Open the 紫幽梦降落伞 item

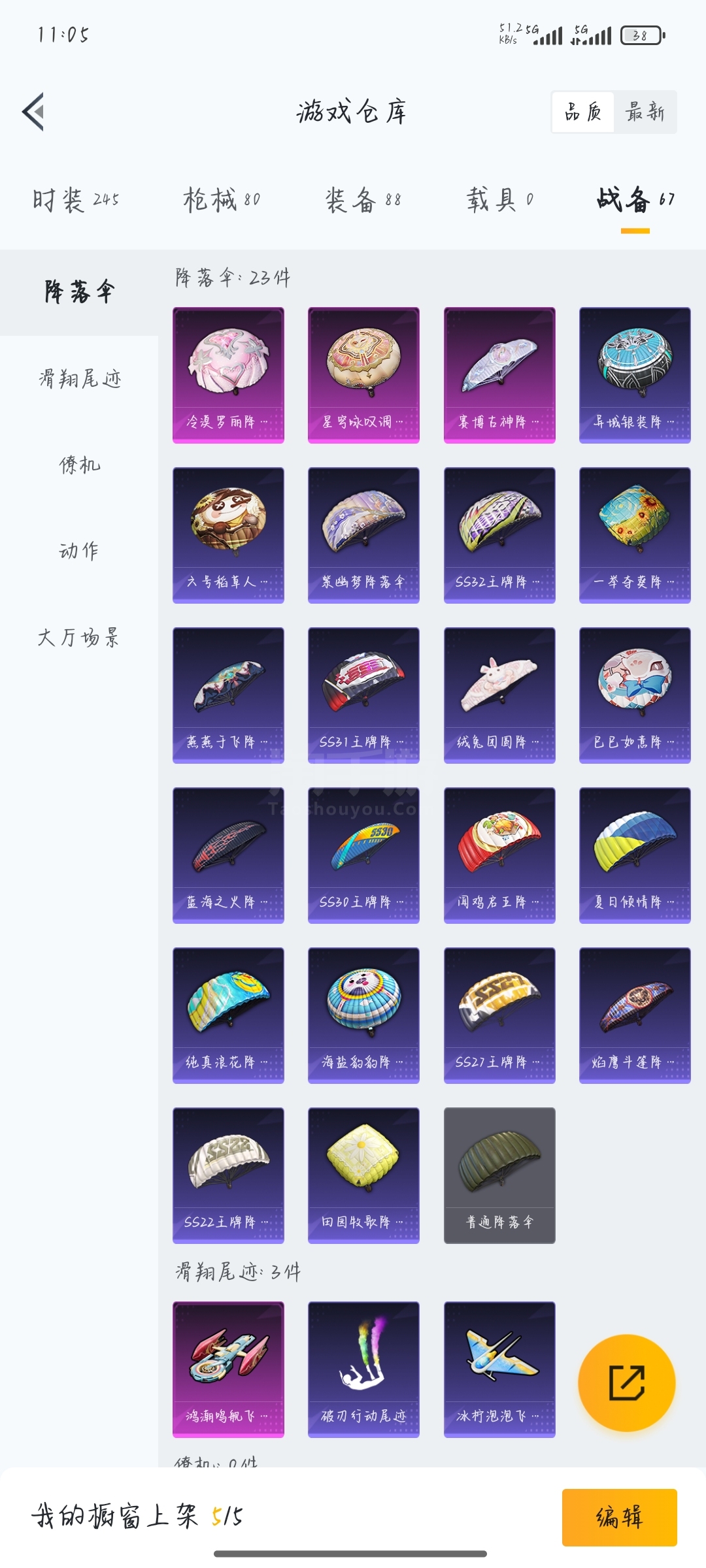[x=363, y=535]
